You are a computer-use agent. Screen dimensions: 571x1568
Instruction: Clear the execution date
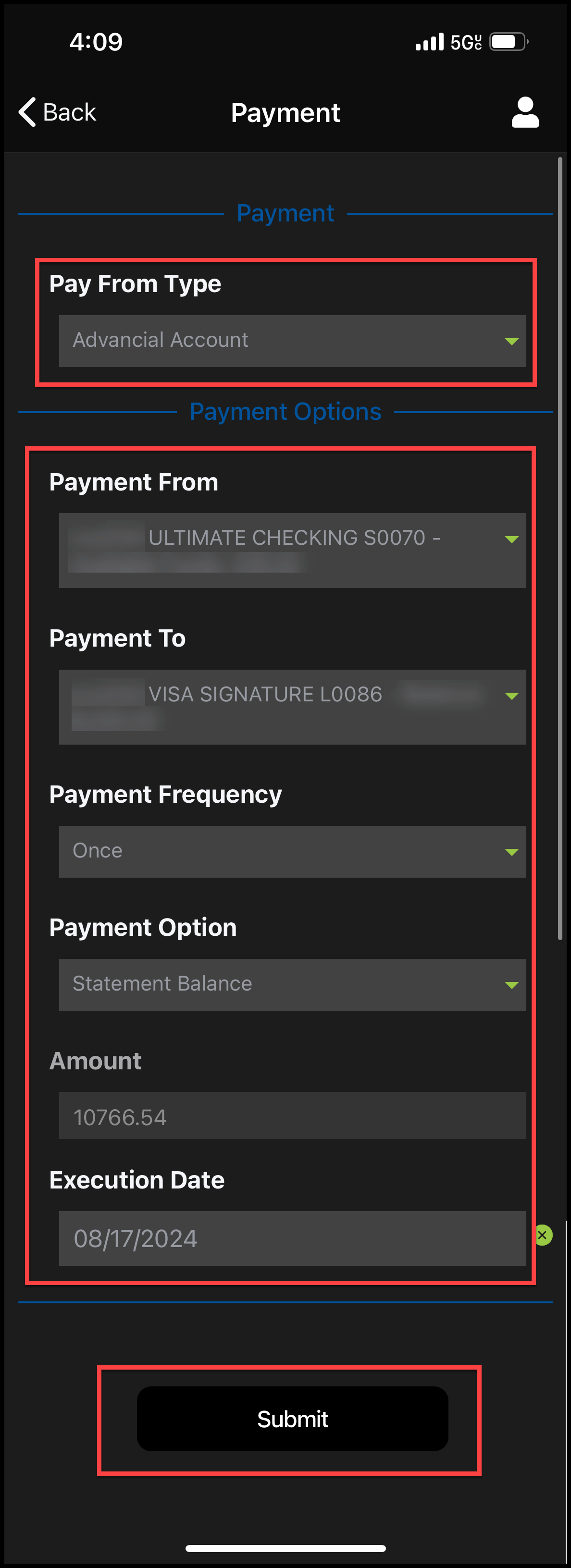click(x=542, y=1235)
